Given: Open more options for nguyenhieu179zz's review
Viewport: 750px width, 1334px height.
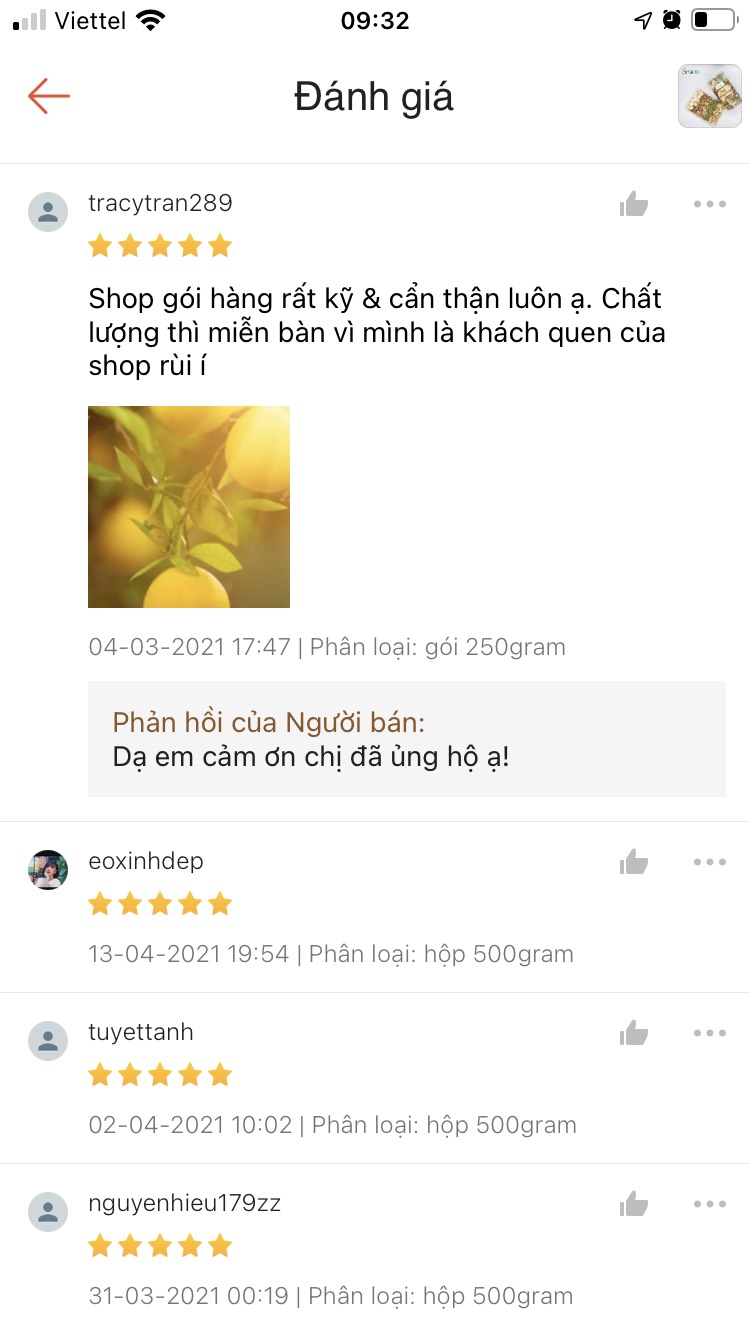Looking at the screenshot, I should point(710,1204).
